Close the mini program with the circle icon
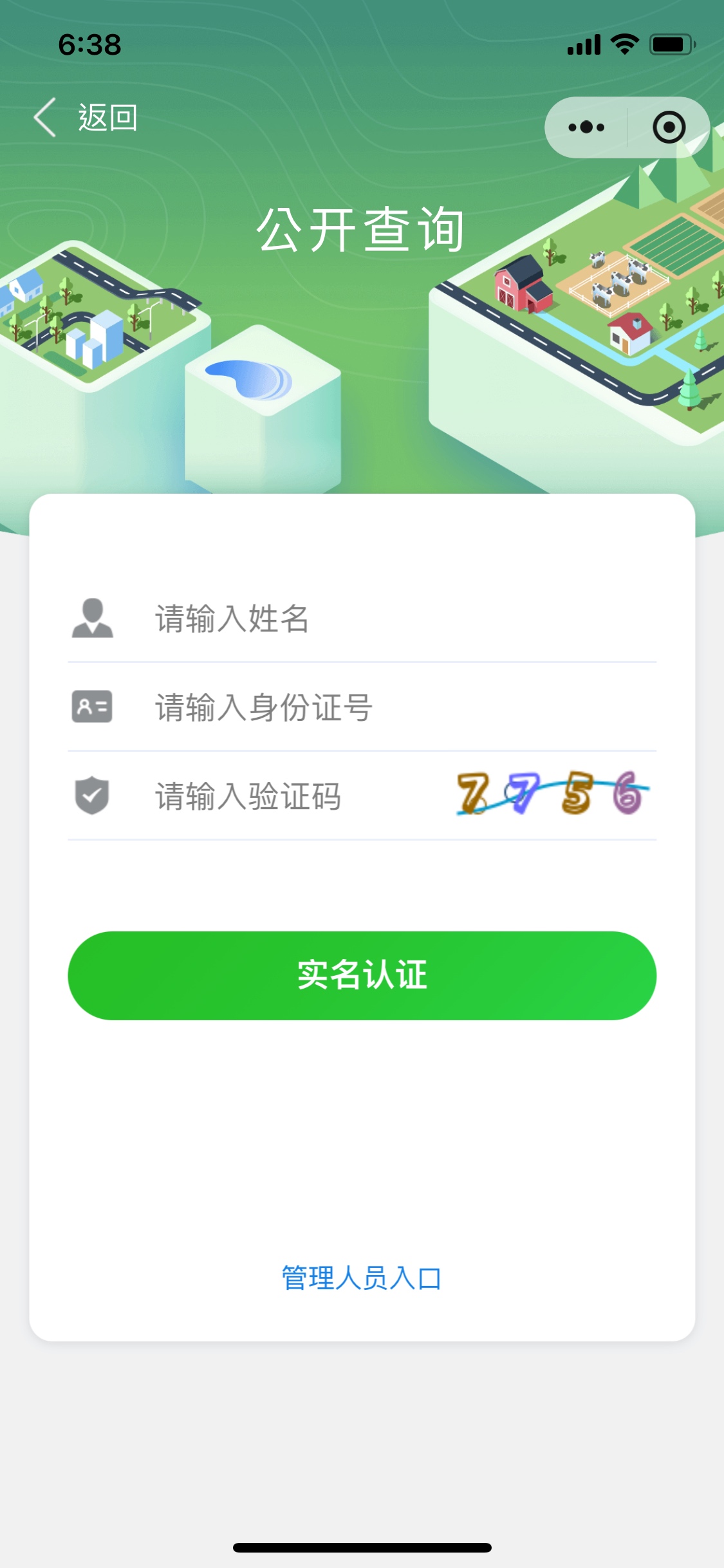724x1568 pixels. [669, 127]
